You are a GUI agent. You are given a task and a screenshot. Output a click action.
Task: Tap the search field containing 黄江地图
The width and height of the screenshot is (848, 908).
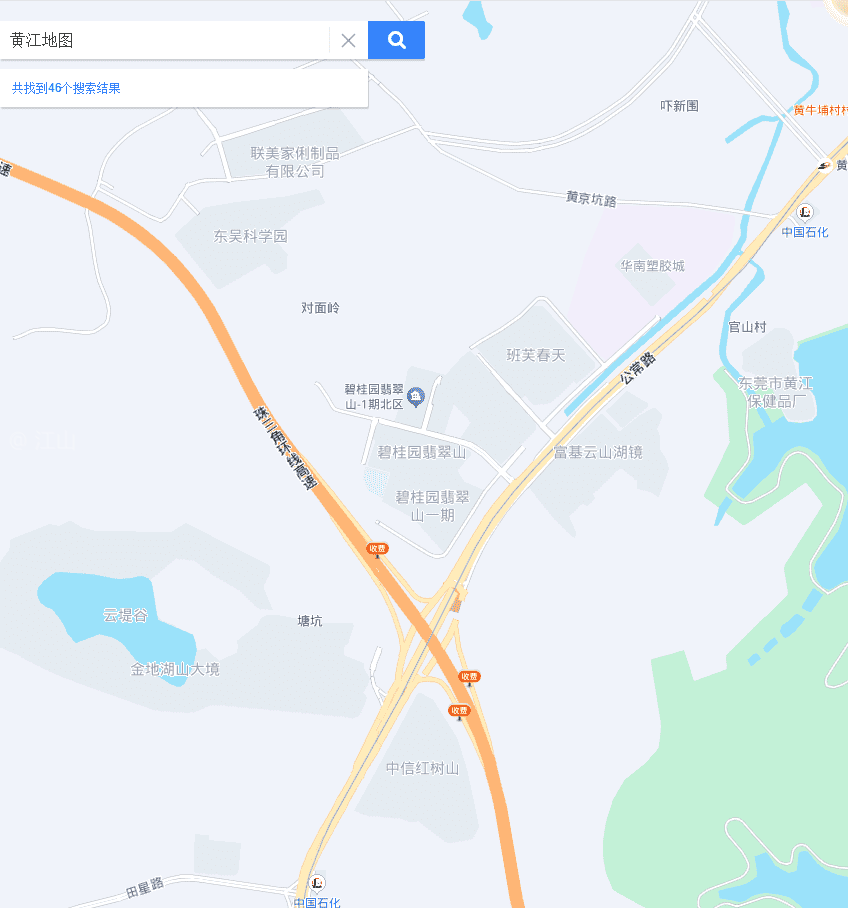click(x=165, y=41)
